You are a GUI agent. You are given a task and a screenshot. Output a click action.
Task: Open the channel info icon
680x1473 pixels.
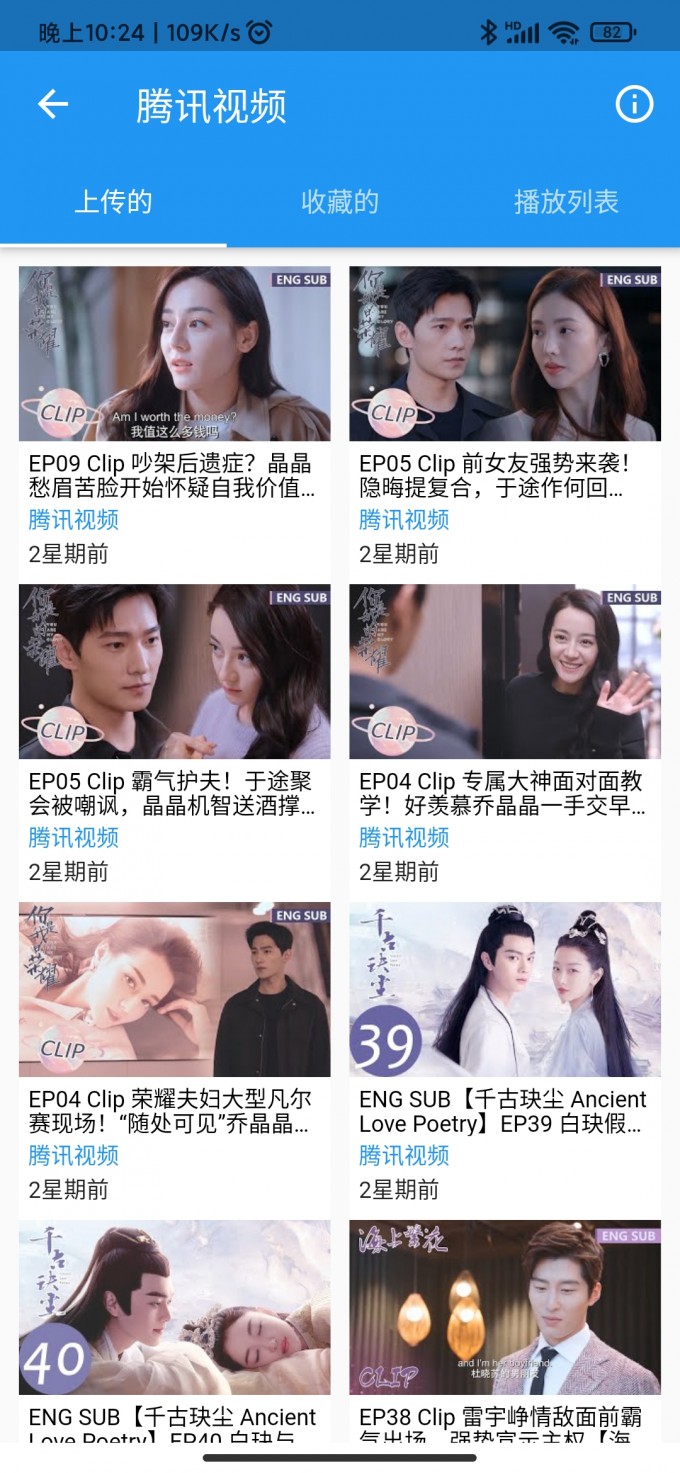(633, 104)
